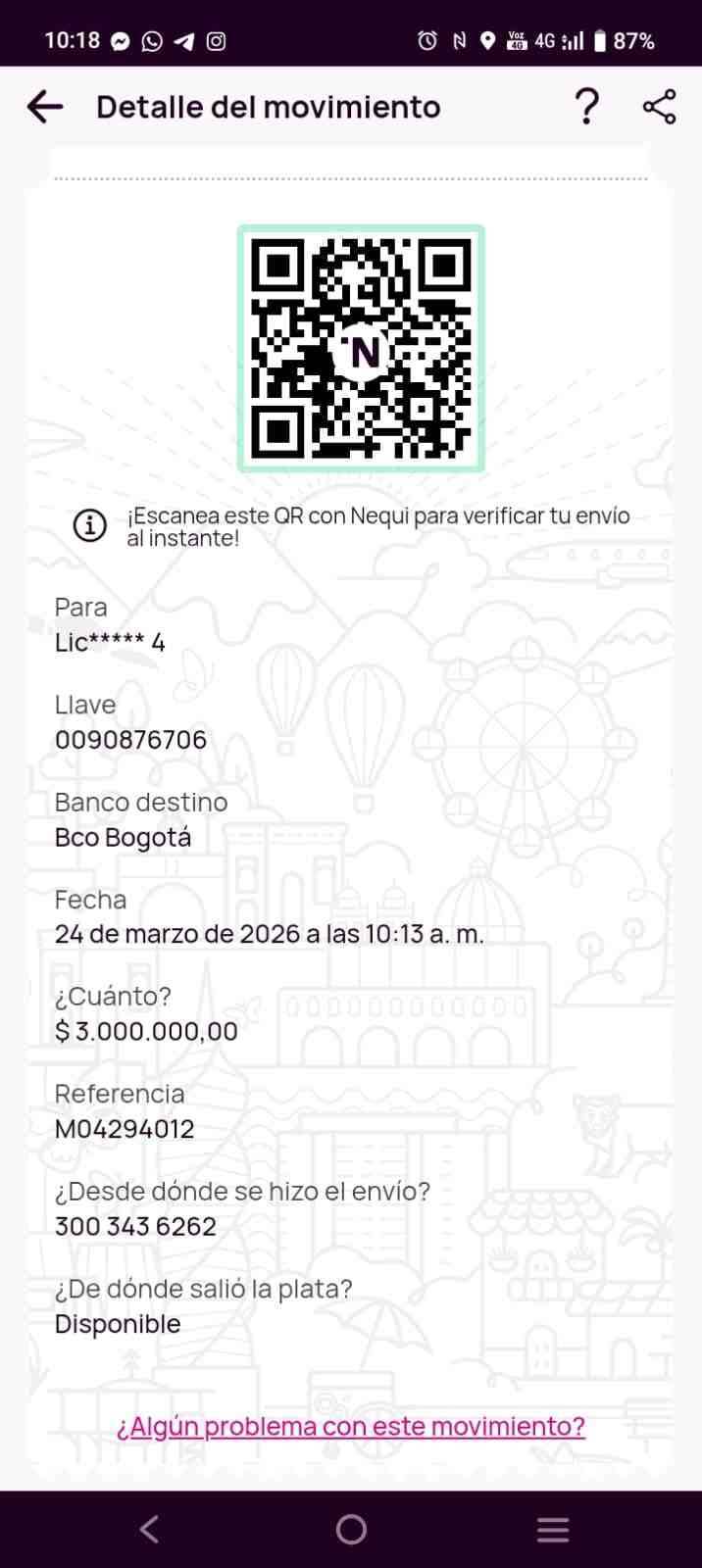Open the help question mark

(x=586, y=106)
